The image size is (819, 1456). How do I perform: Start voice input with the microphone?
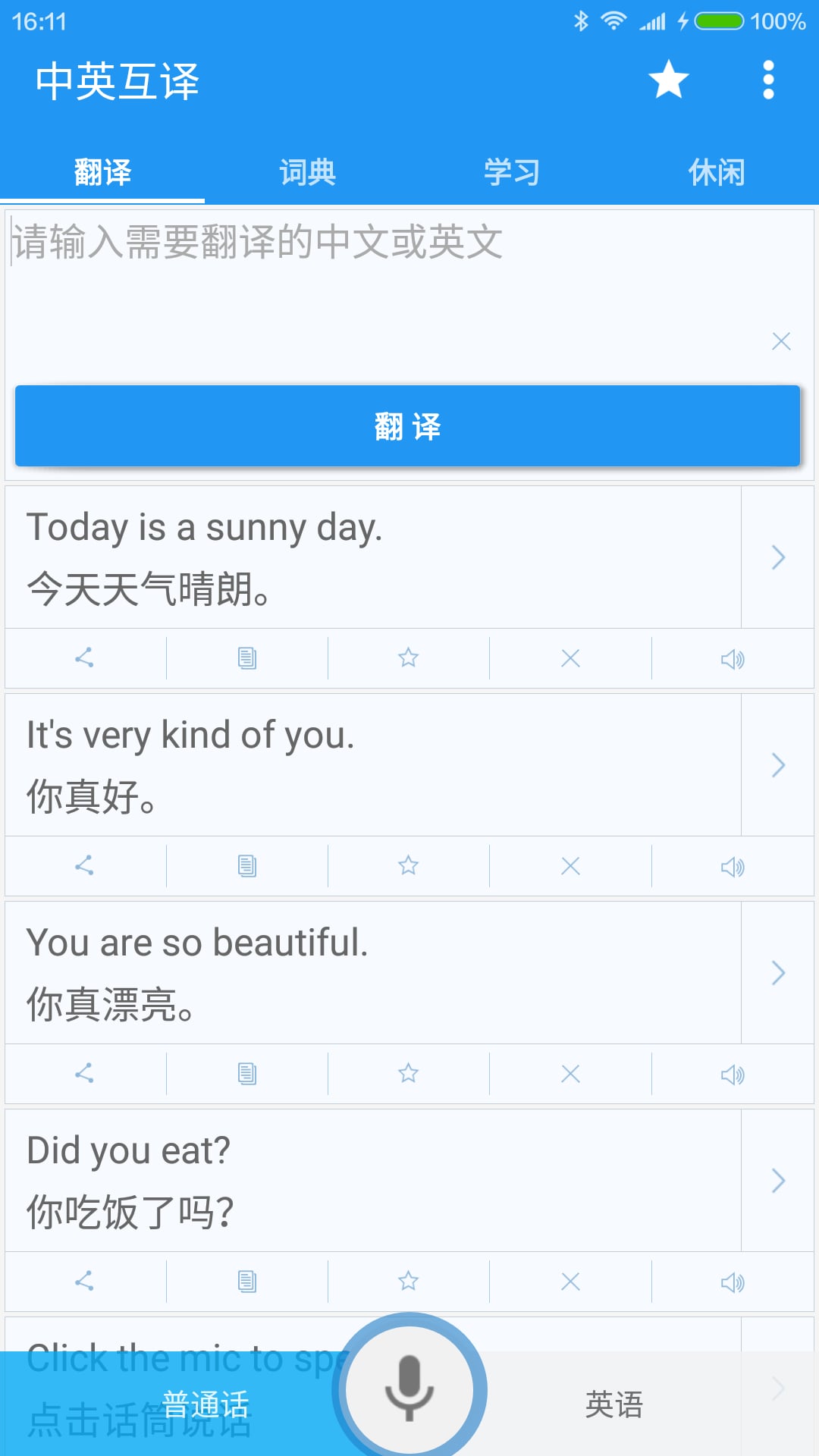pyautogui.click(x=409, y=1389)
